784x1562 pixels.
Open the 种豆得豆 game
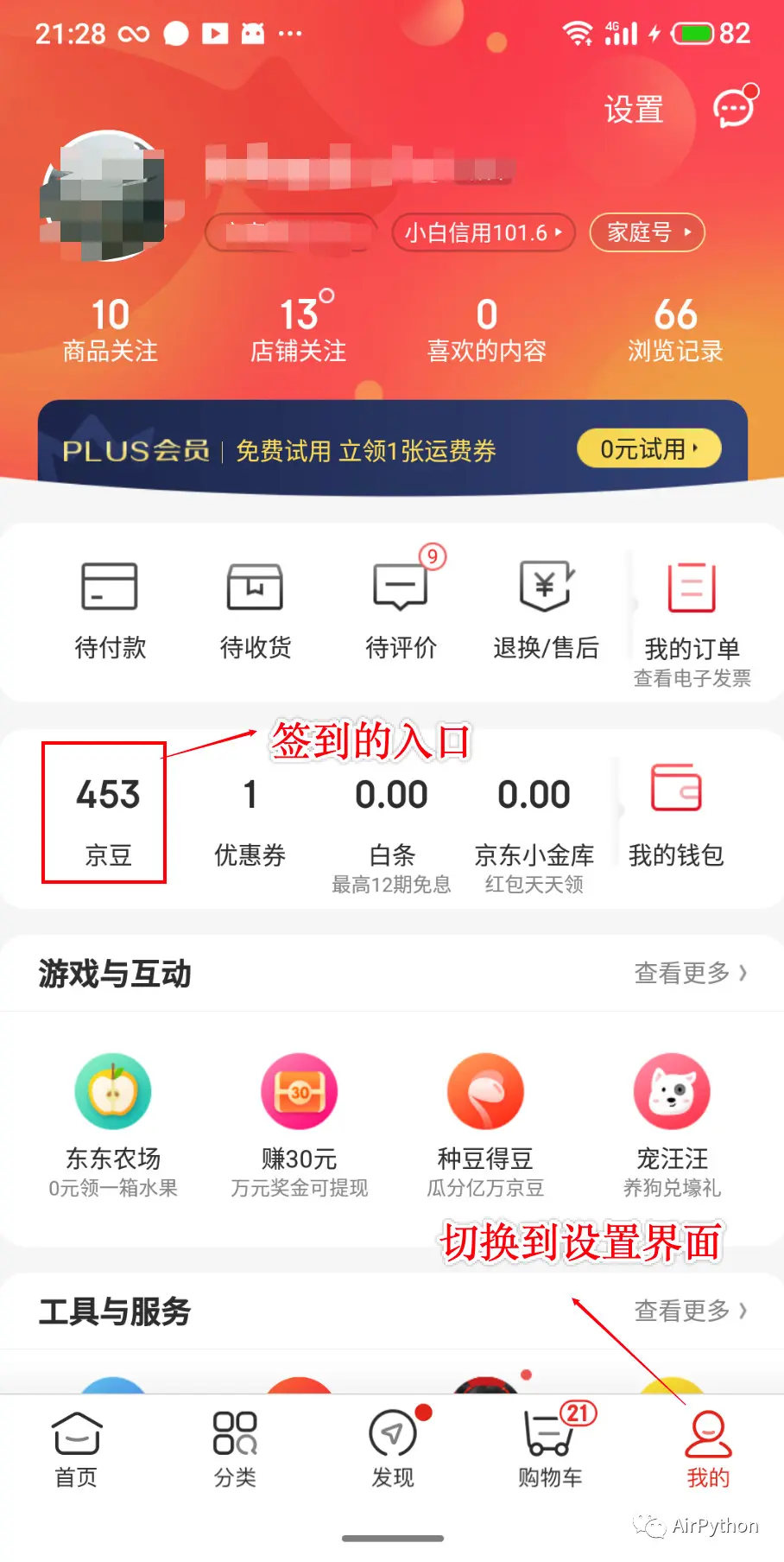(485, 1123)
